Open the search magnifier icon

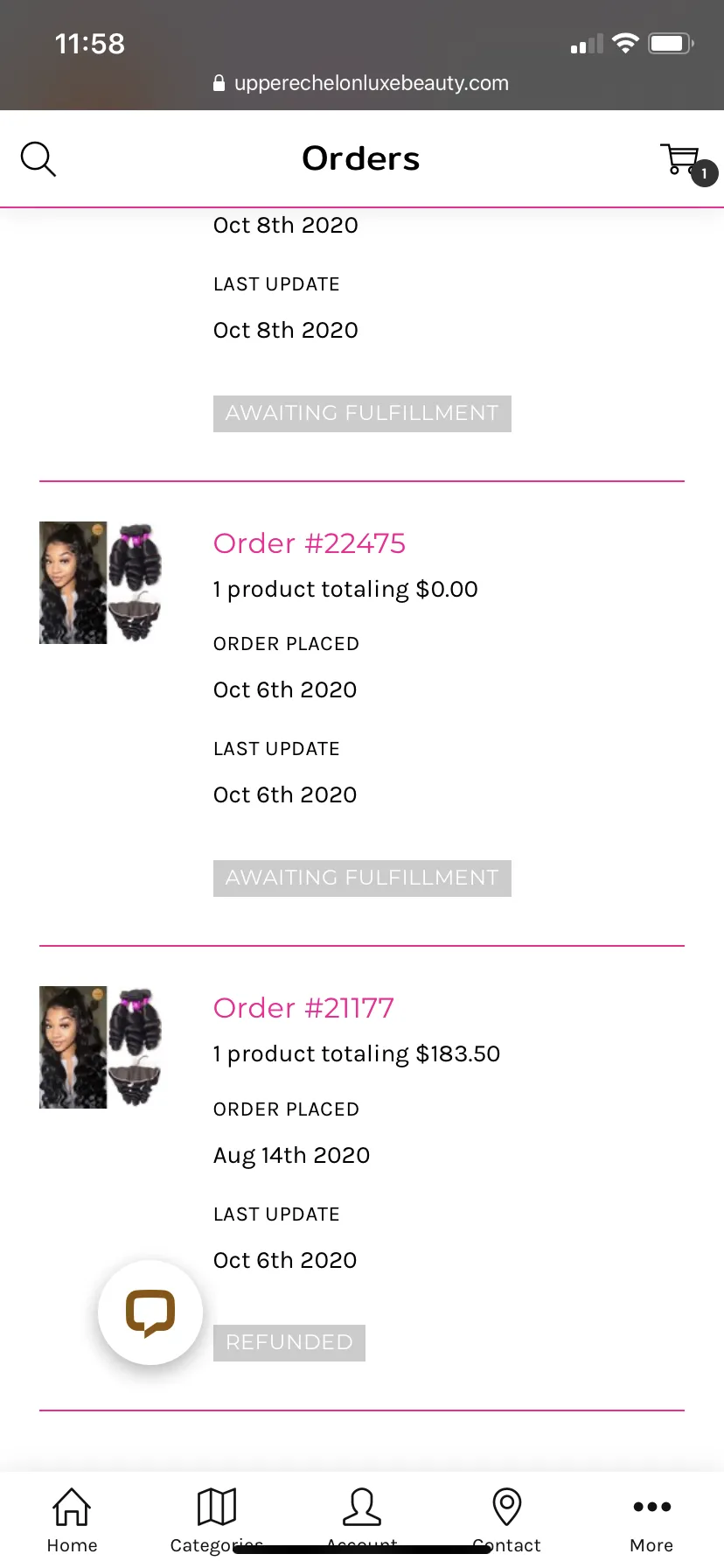point(38,159)
